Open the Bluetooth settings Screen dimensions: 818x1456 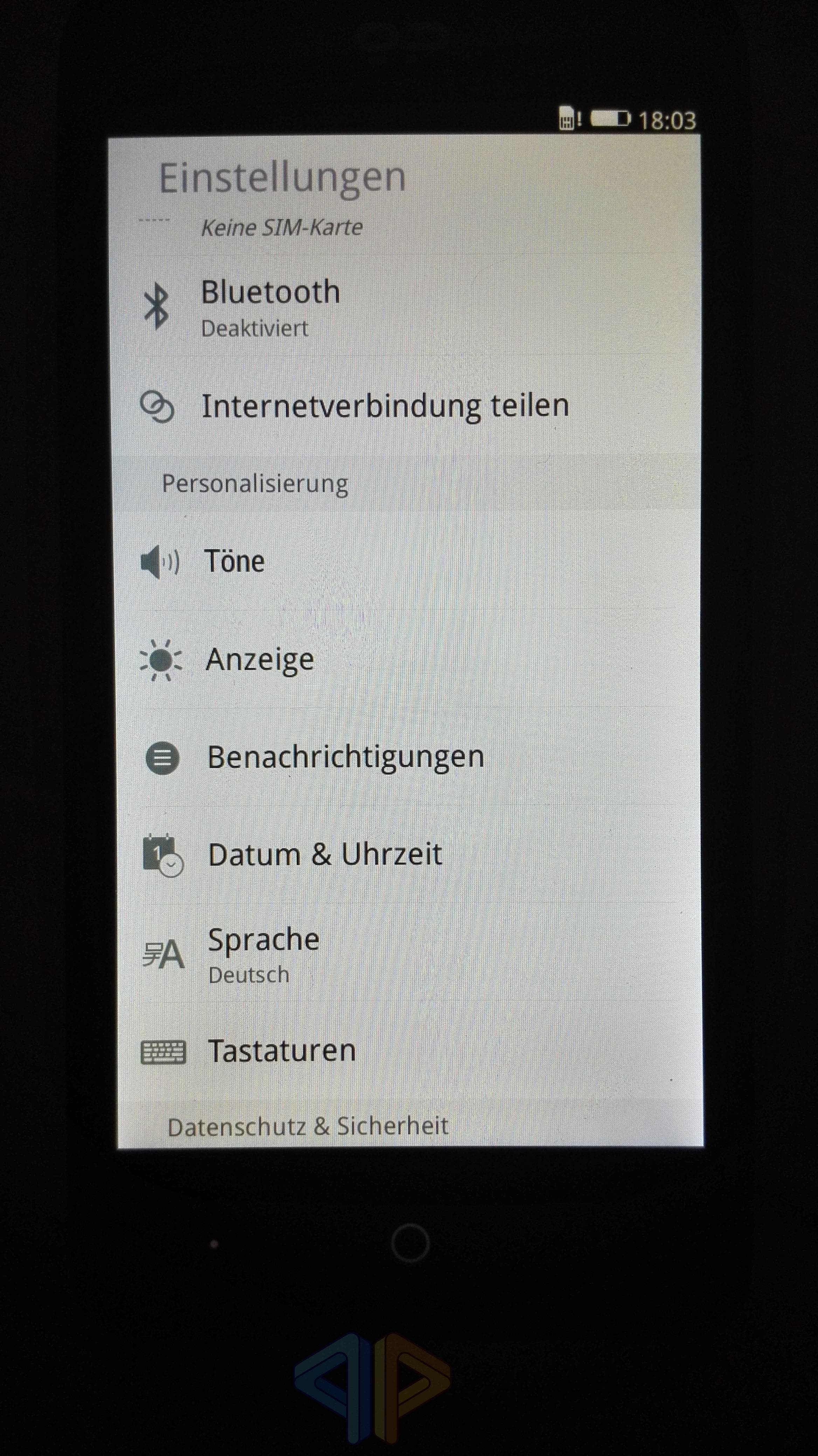pyautogui.click(x=405, y=308)
